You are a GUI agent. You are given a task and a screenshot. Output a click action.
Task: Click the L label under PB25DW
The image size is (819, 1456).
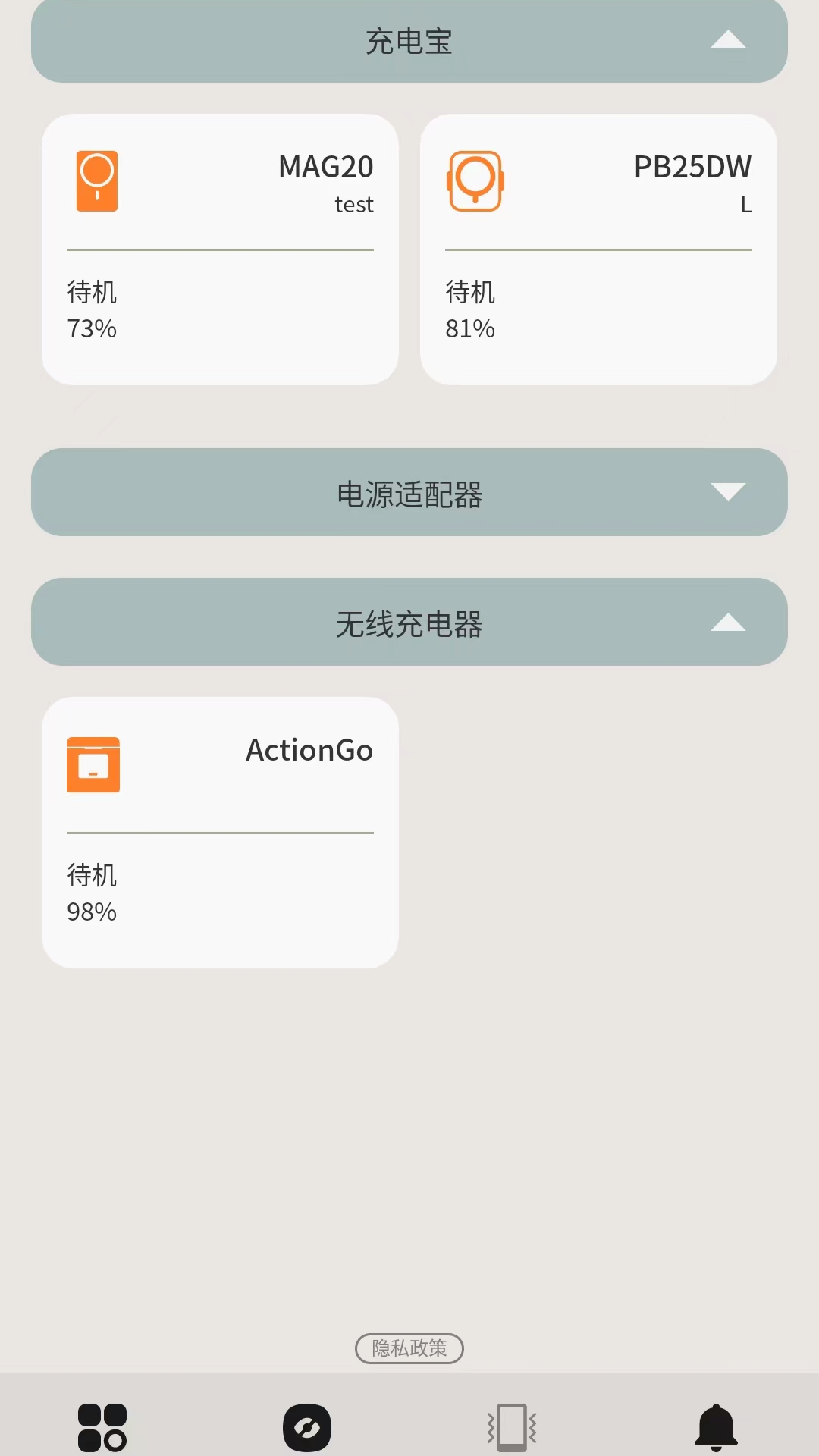tap(745, 205)
